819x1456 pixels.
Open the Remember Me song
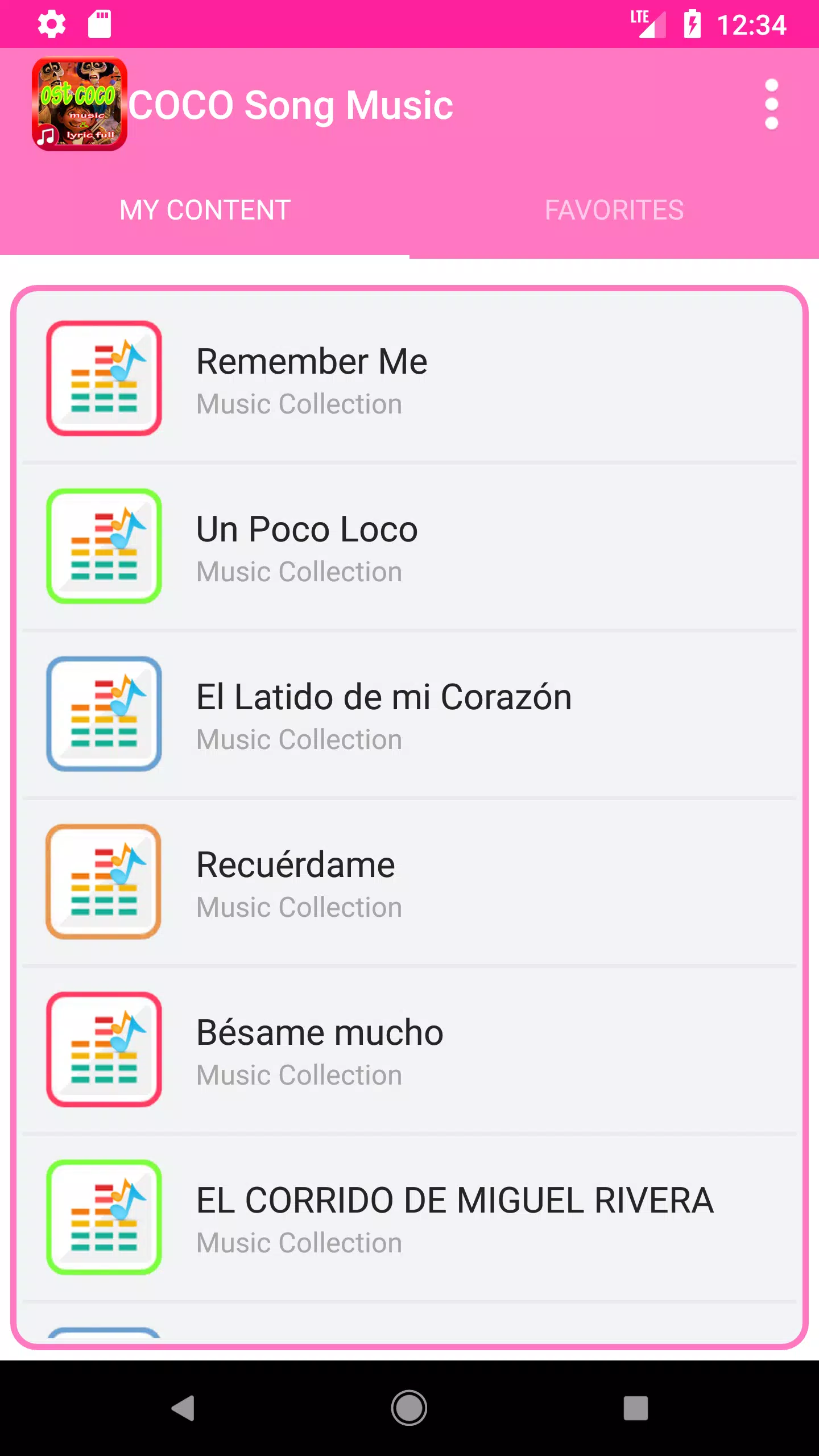pyautogui.click(x=408, y=379)
